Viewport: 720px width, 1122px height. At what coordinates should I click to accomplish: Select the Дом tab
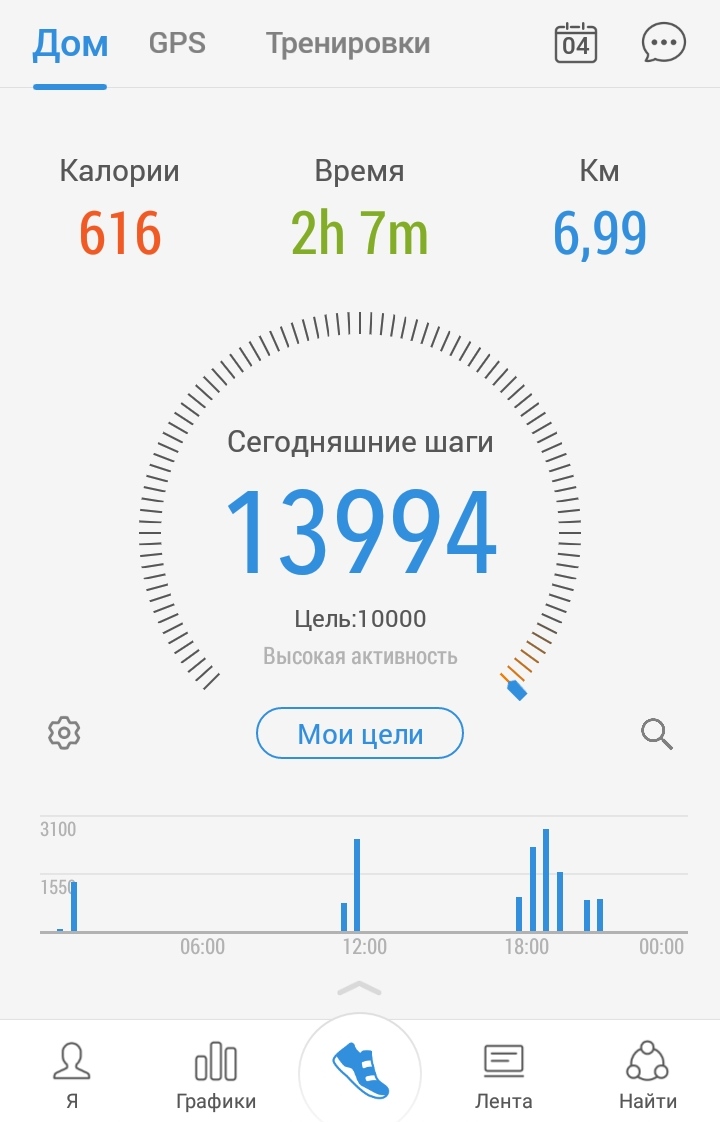pyautogui.click(x=70, y=44)
